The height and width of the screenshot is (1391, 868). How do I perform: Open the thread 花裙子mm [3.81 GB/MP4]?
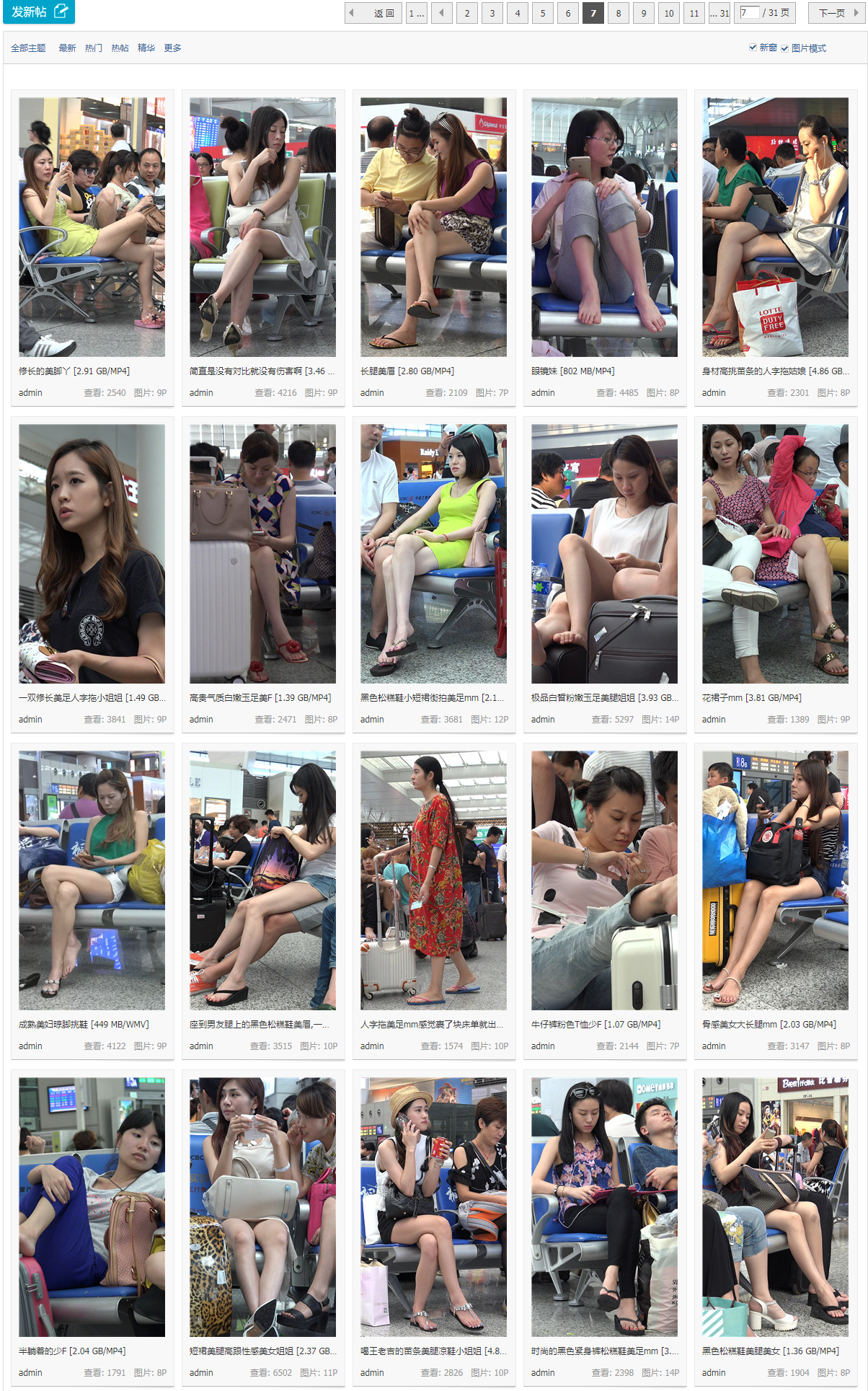751,698
